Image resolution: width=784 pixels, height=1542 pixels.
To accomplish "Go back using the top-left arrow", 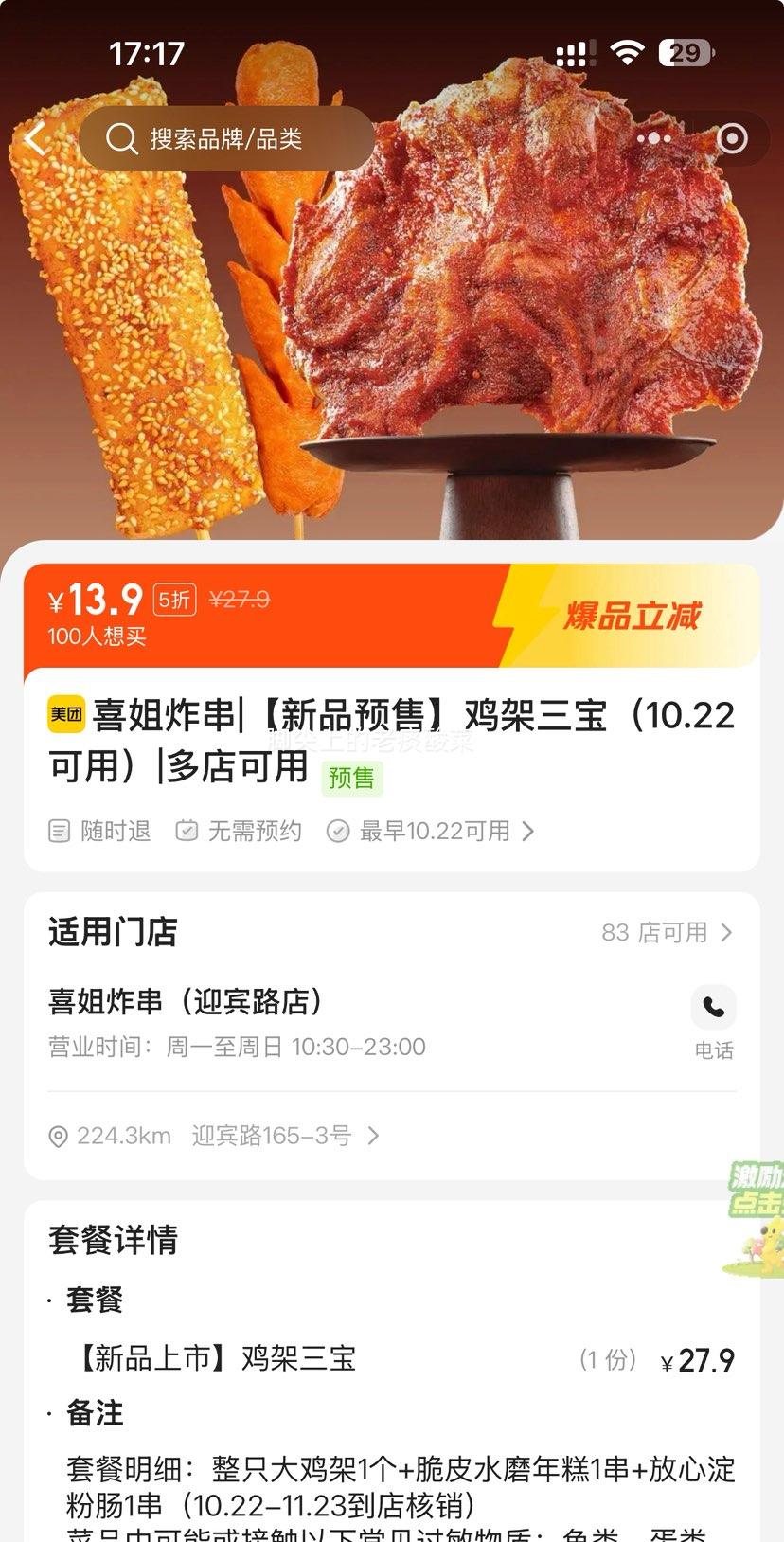I will pos(36,139).
